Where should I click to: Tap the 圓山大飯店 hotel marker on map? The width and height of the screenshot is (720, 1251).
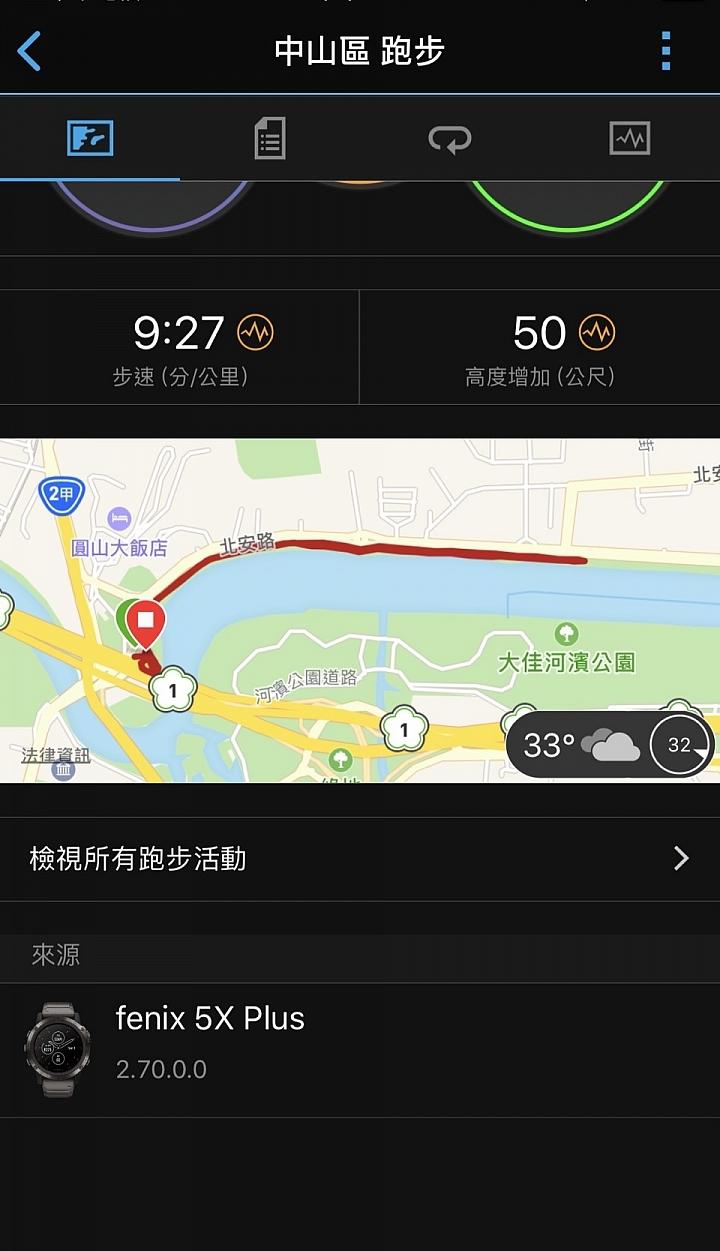coord(121,520)
